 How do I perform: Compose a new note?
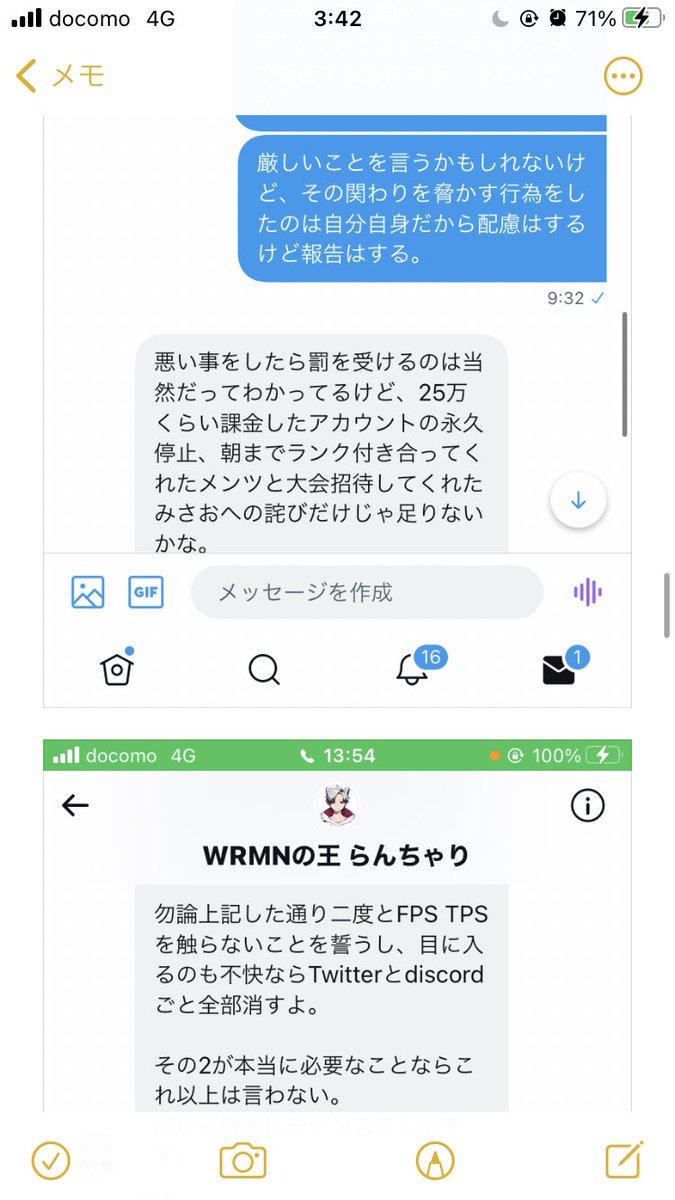[x=624, y=1160]
